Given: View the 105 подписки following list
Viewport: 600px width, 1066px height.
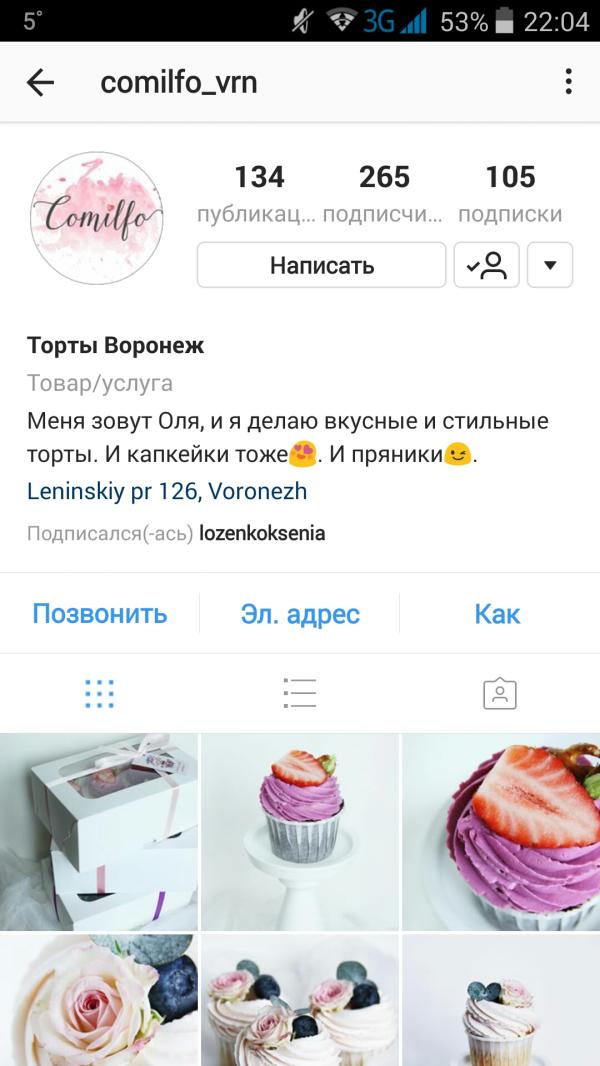Looking at the screenshot, I should 510,193.
